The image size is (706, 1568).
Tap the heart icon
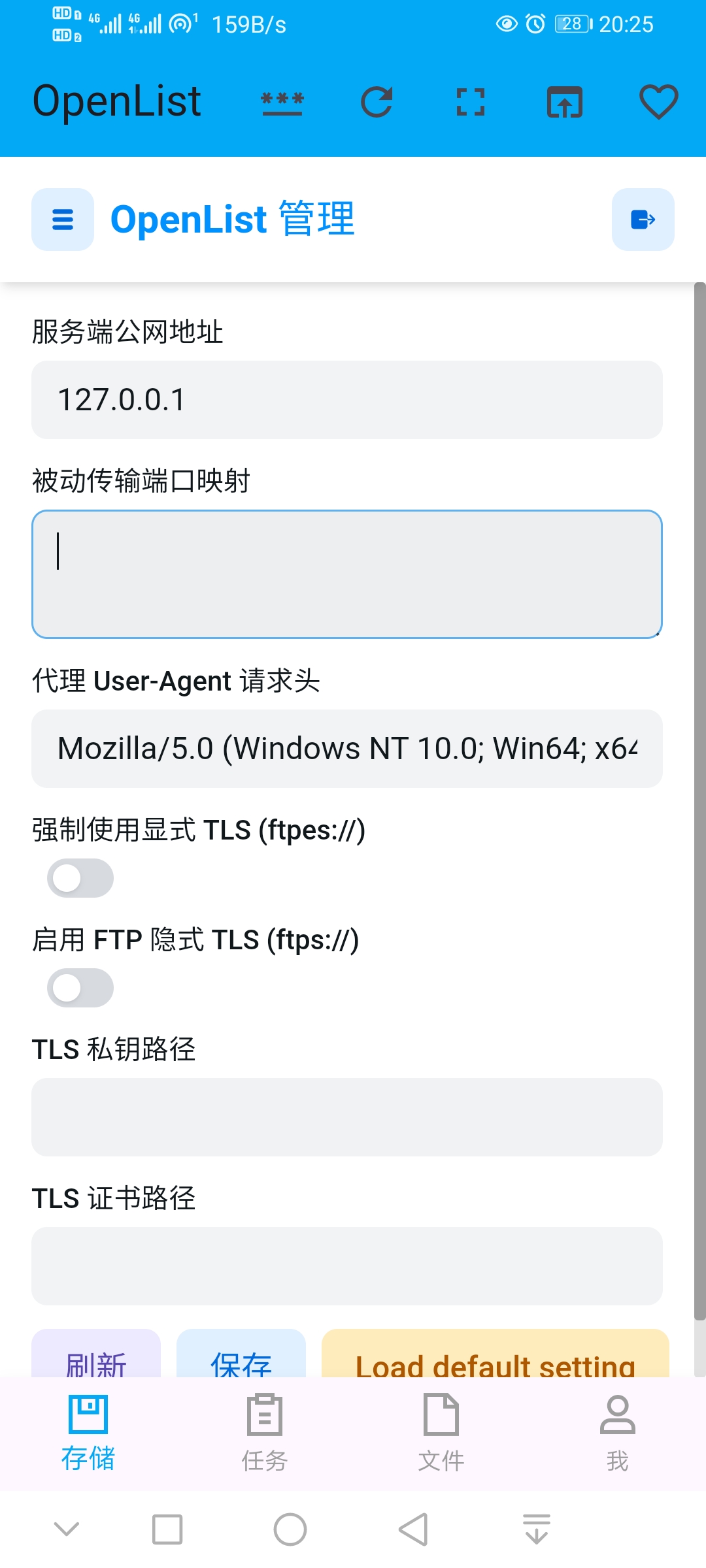click(x=658, y=103)
